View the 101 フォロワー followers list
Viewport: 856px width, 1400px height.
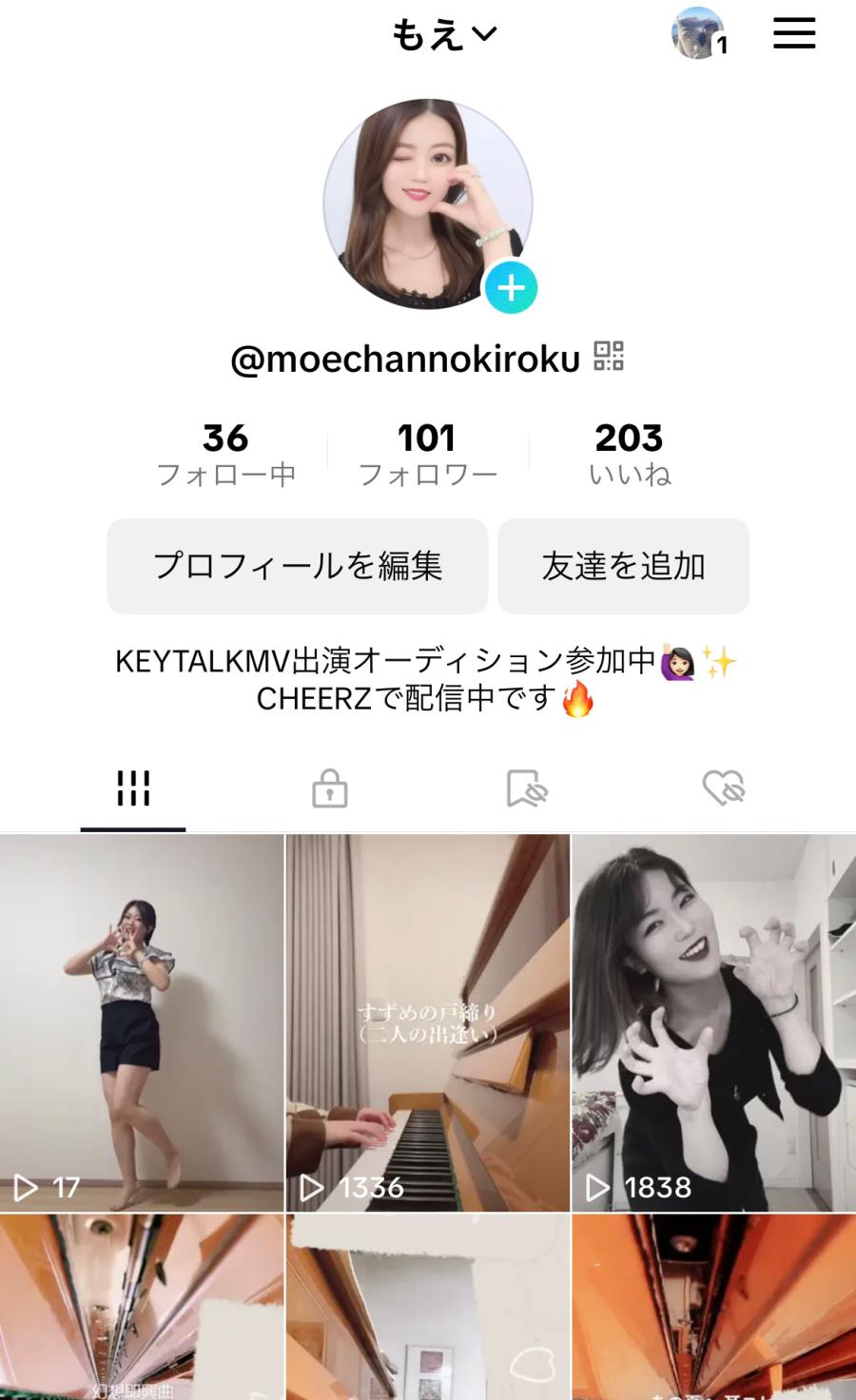coord(427,454)
